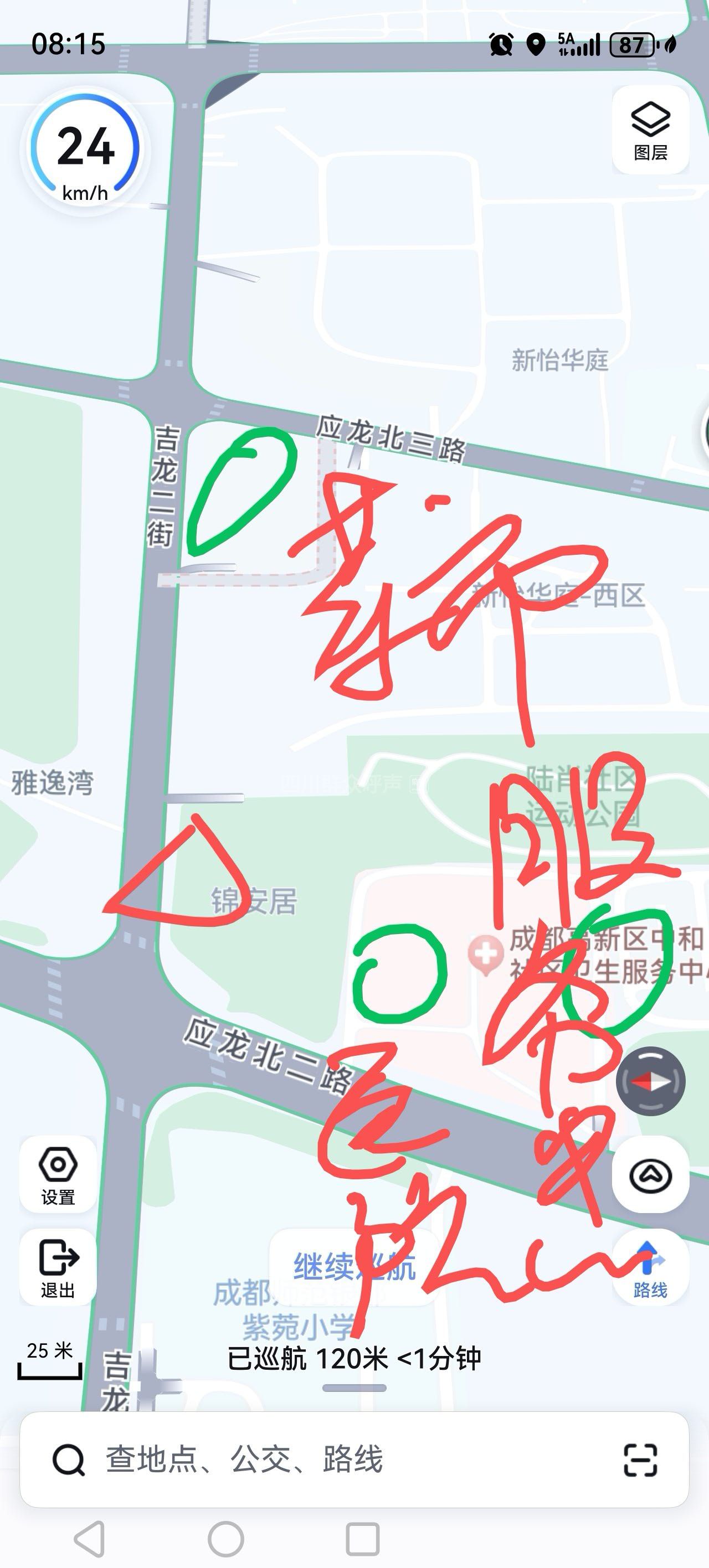Tap 退出 to exit cruise mode
The image size is (709, 1568).
58,1268
